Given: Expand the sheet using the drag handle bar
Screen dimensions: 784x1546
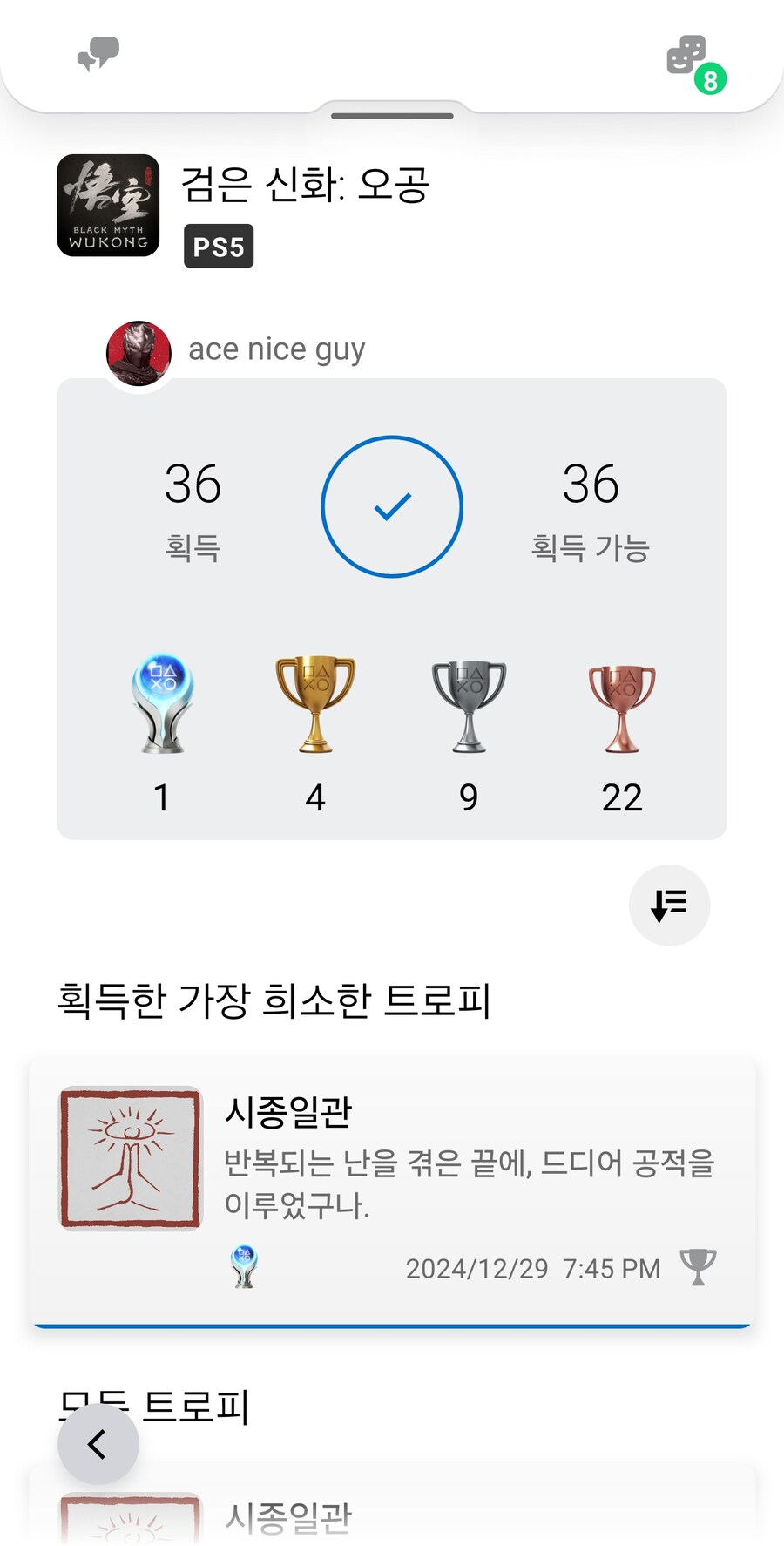Looking at the screenshot, I should point(392,114).
